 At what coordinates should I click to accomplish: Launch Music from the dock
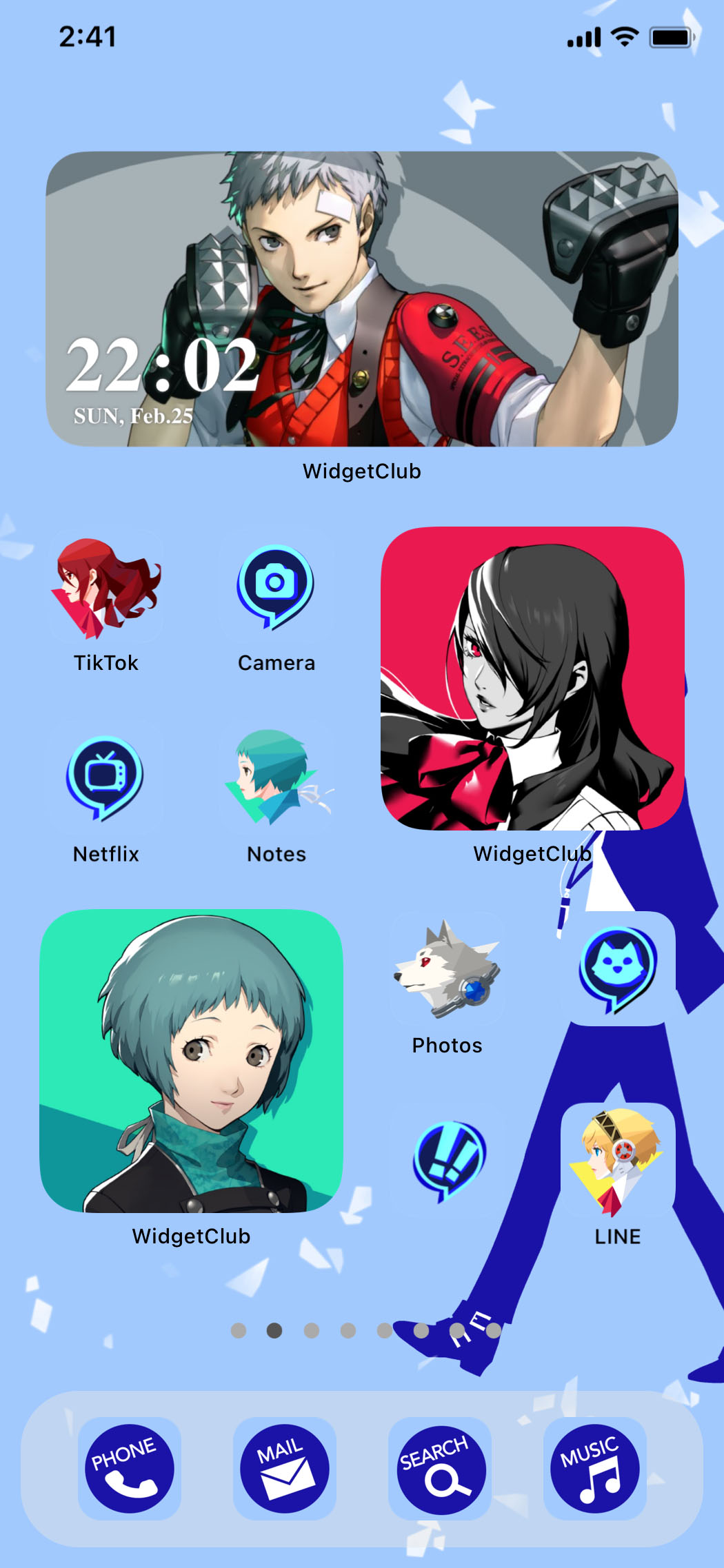(x=594, y=1468)
